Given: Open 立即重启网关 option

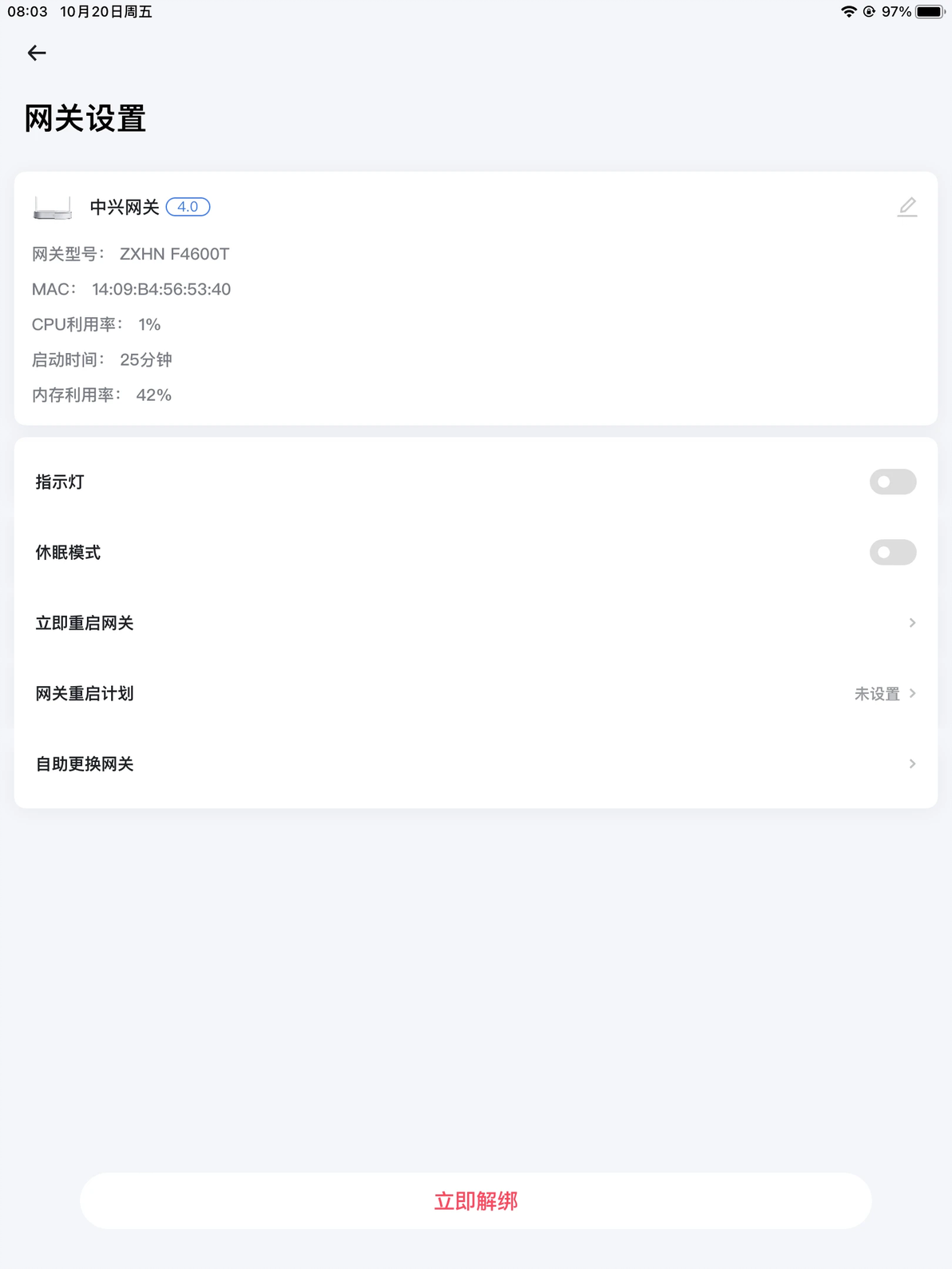Looking at the screenshot, I should coord(476,623).
